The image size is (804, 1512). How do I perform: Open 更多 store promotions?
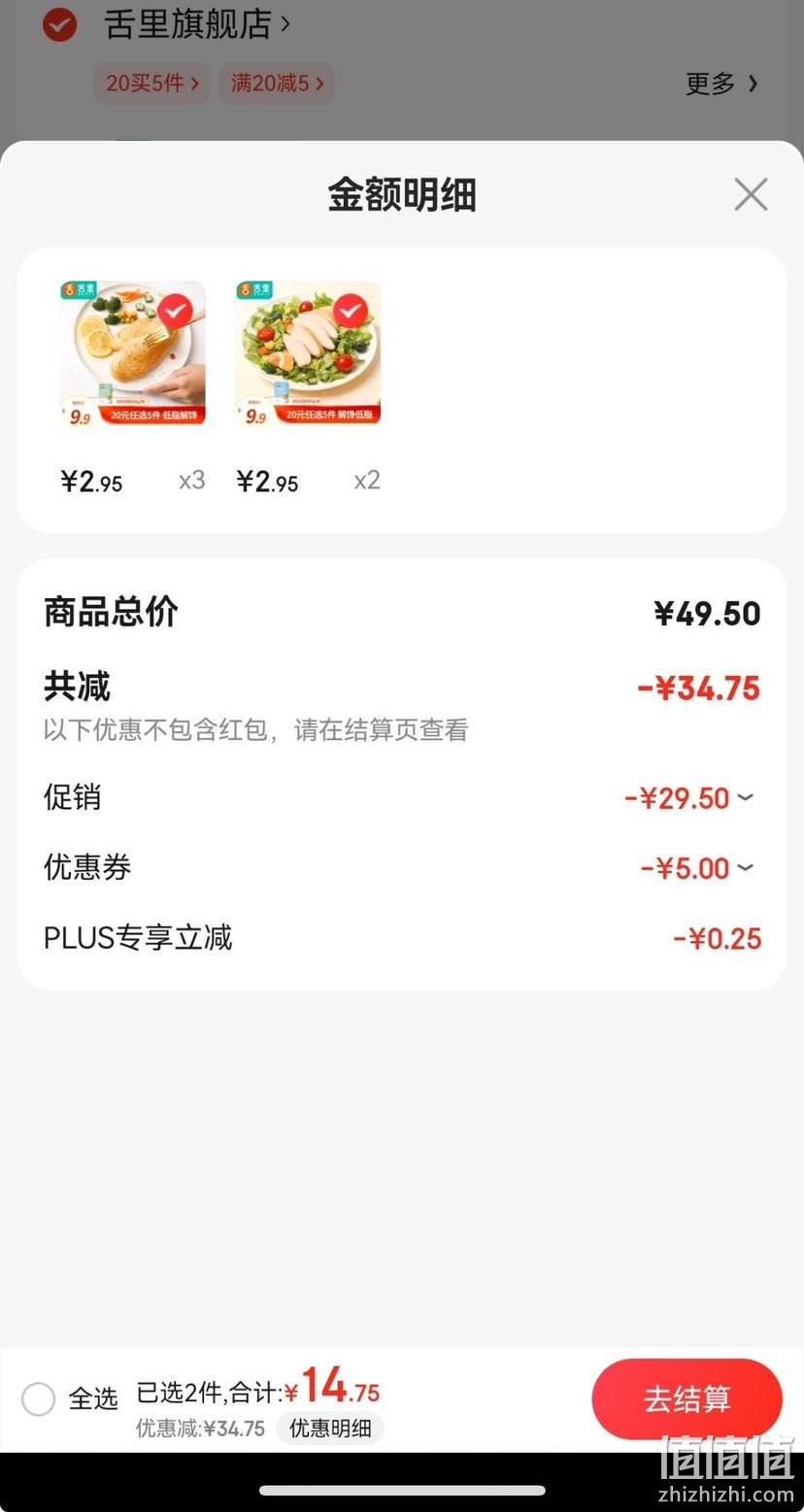(x=721, y=84)
